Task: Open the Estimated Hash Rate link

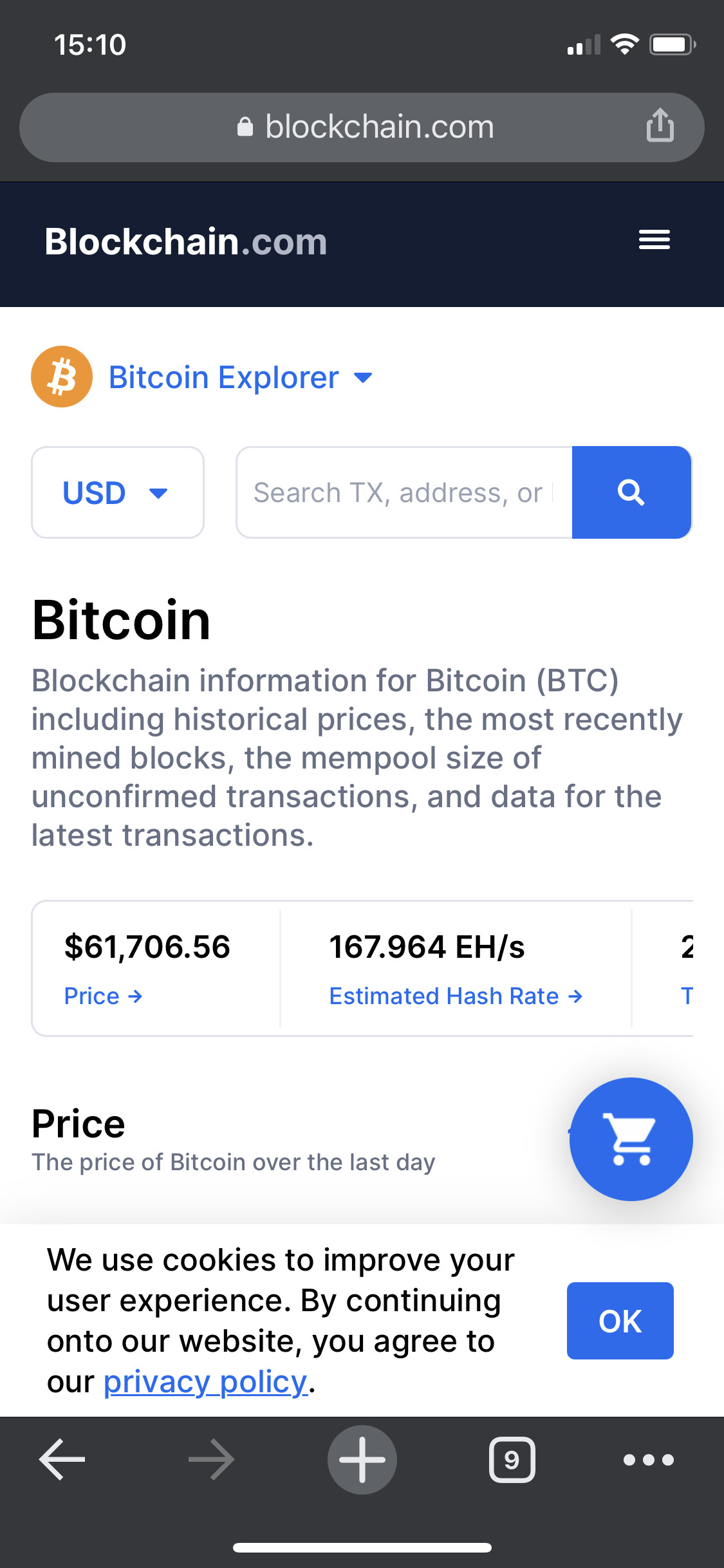Action: pyautogui.click(x=456, y=996)
